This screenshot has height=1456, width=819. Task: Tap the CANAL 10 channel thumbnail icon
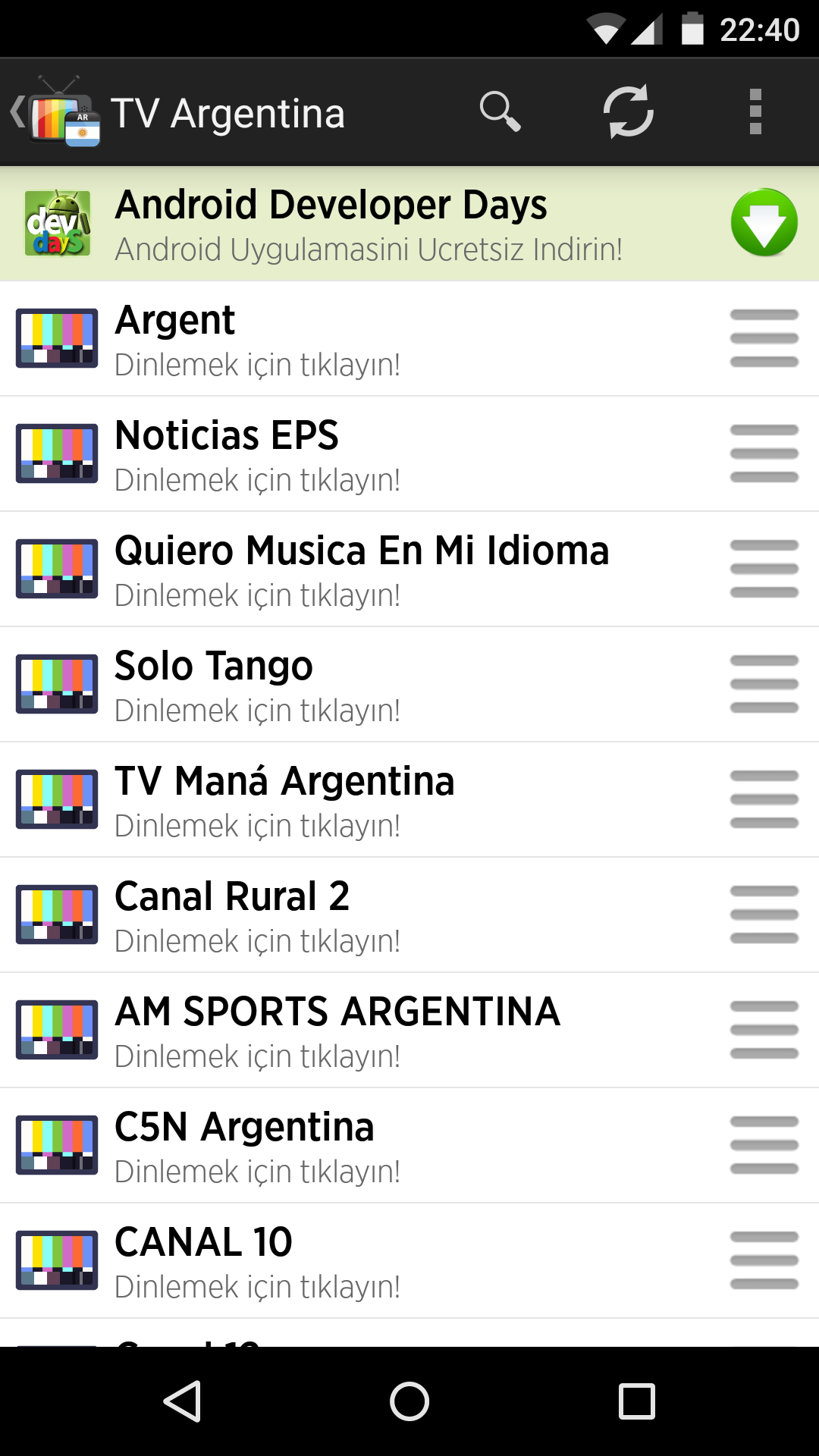pyautogui.click(x=57, y=1259)
